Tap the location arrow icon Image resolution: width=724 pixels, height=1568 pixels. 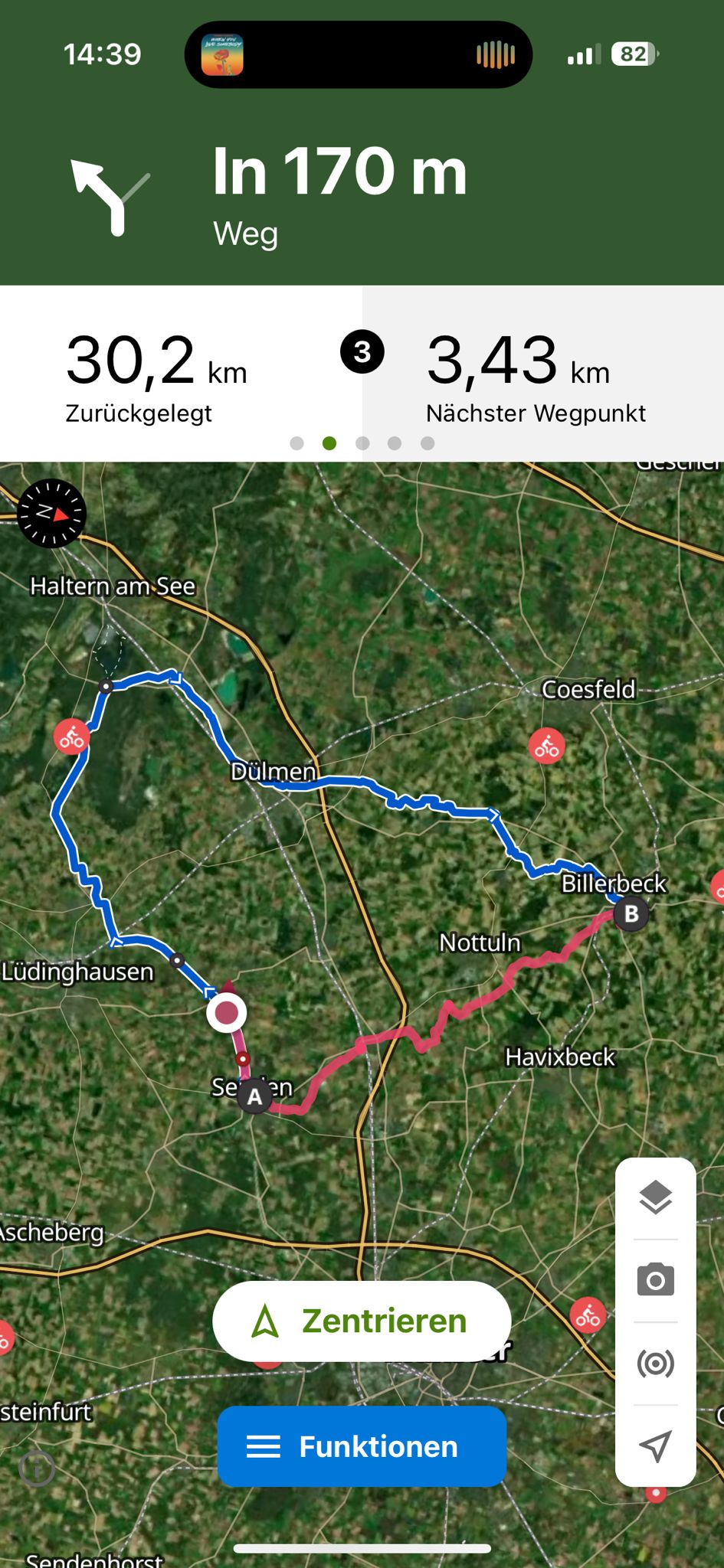coord(655,1445)
